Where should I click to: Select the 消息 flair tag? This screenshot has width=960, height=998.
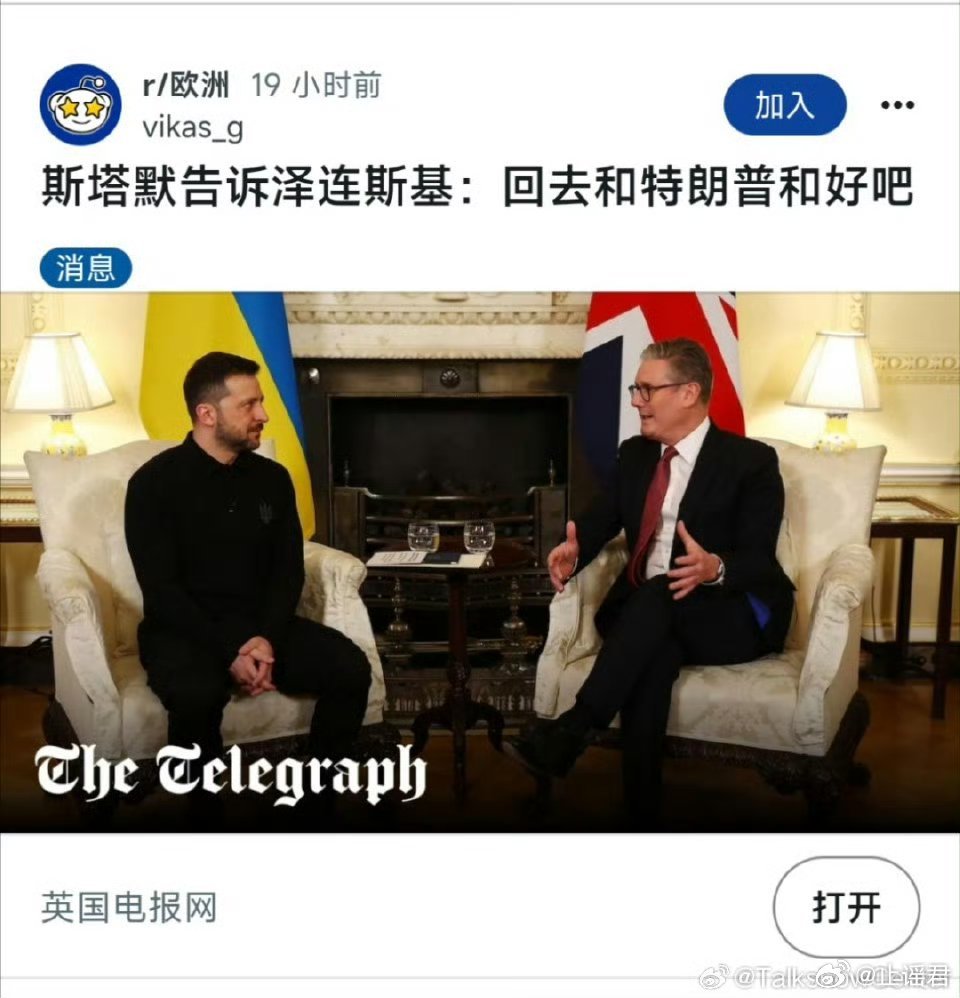tap(86, 268)
